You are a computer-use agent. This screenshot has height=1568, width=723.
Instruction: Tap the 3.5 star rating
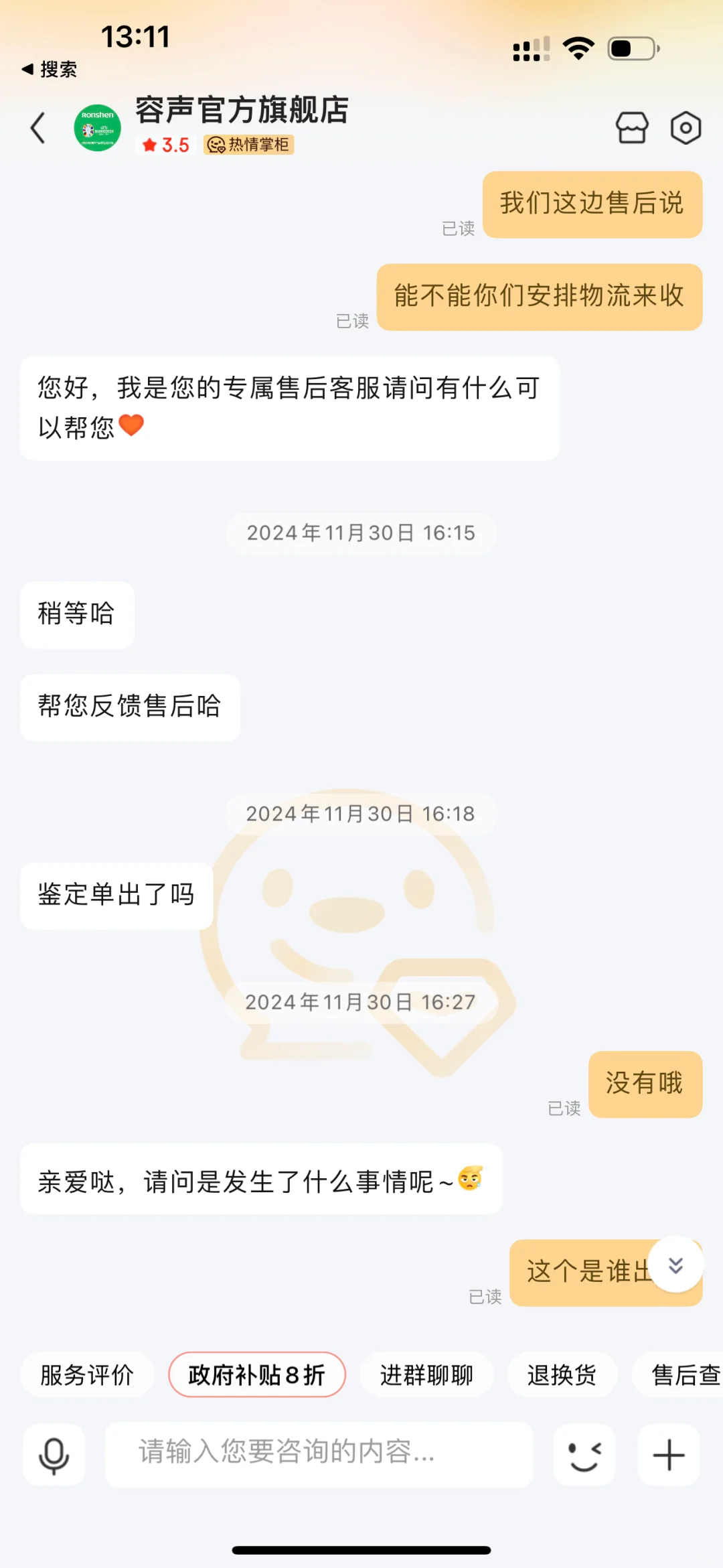click(x=166, y=145)
